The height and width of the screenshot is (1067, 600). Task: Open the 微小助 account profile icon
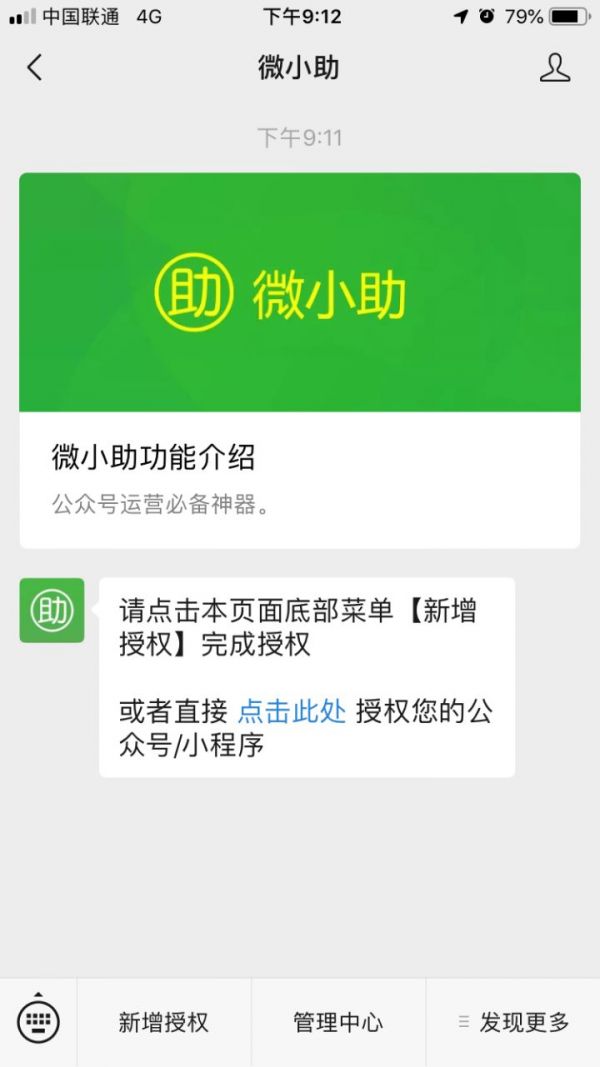[x=554, y=68]
